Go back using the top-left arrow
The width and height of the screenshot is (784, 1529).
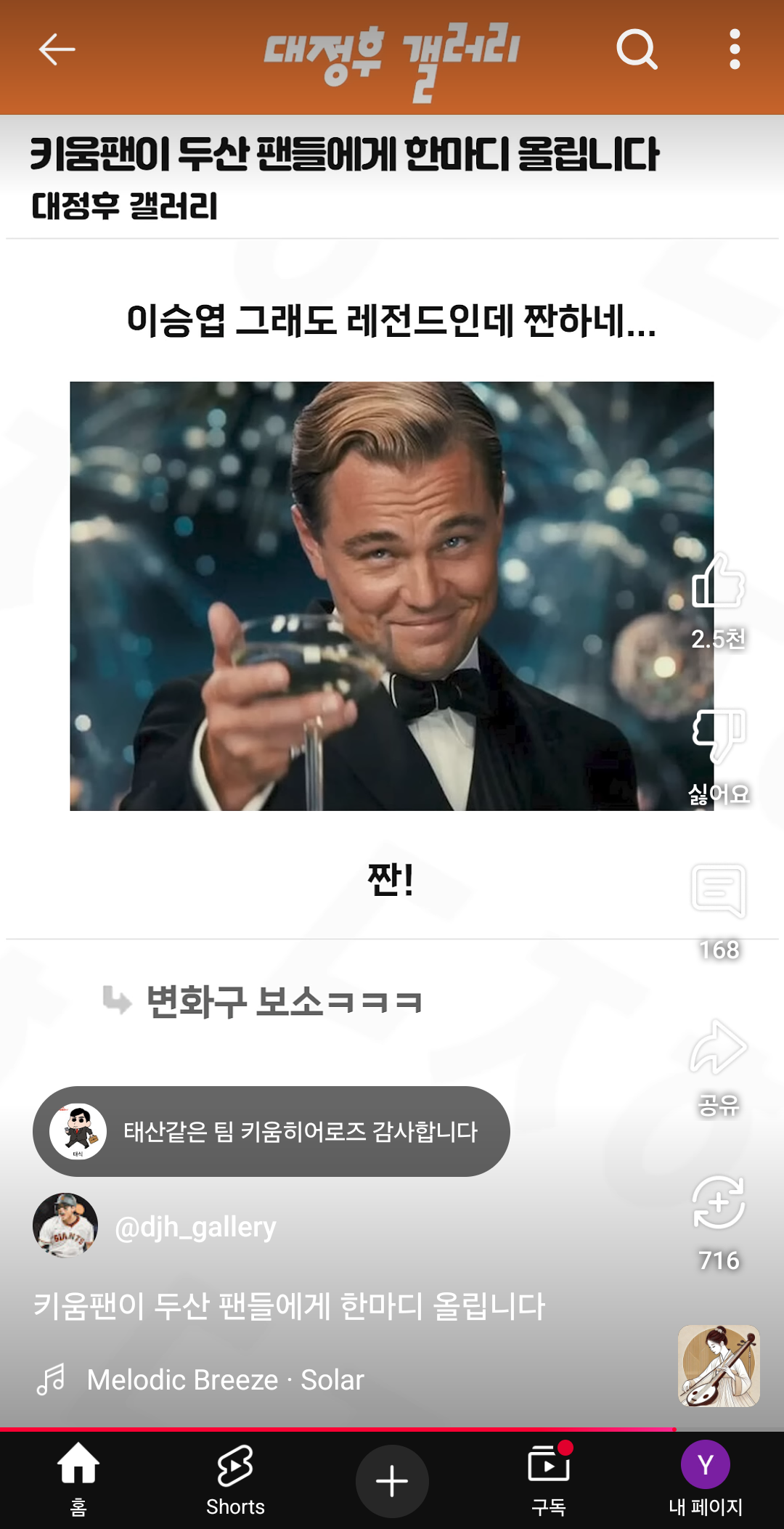pos(57,49)
